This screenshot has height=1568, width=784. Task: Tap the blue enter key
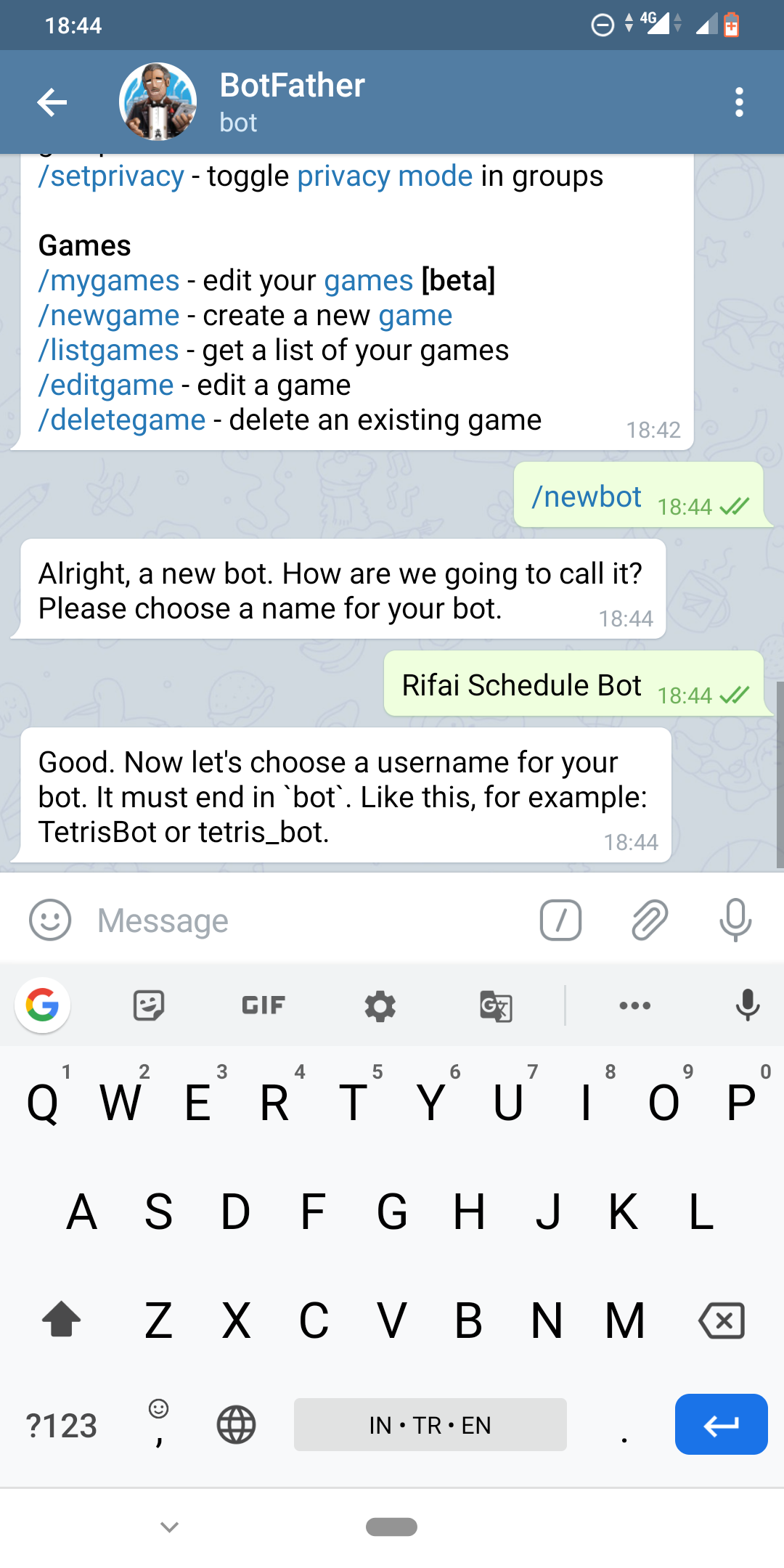click(x=722, y=1424)
